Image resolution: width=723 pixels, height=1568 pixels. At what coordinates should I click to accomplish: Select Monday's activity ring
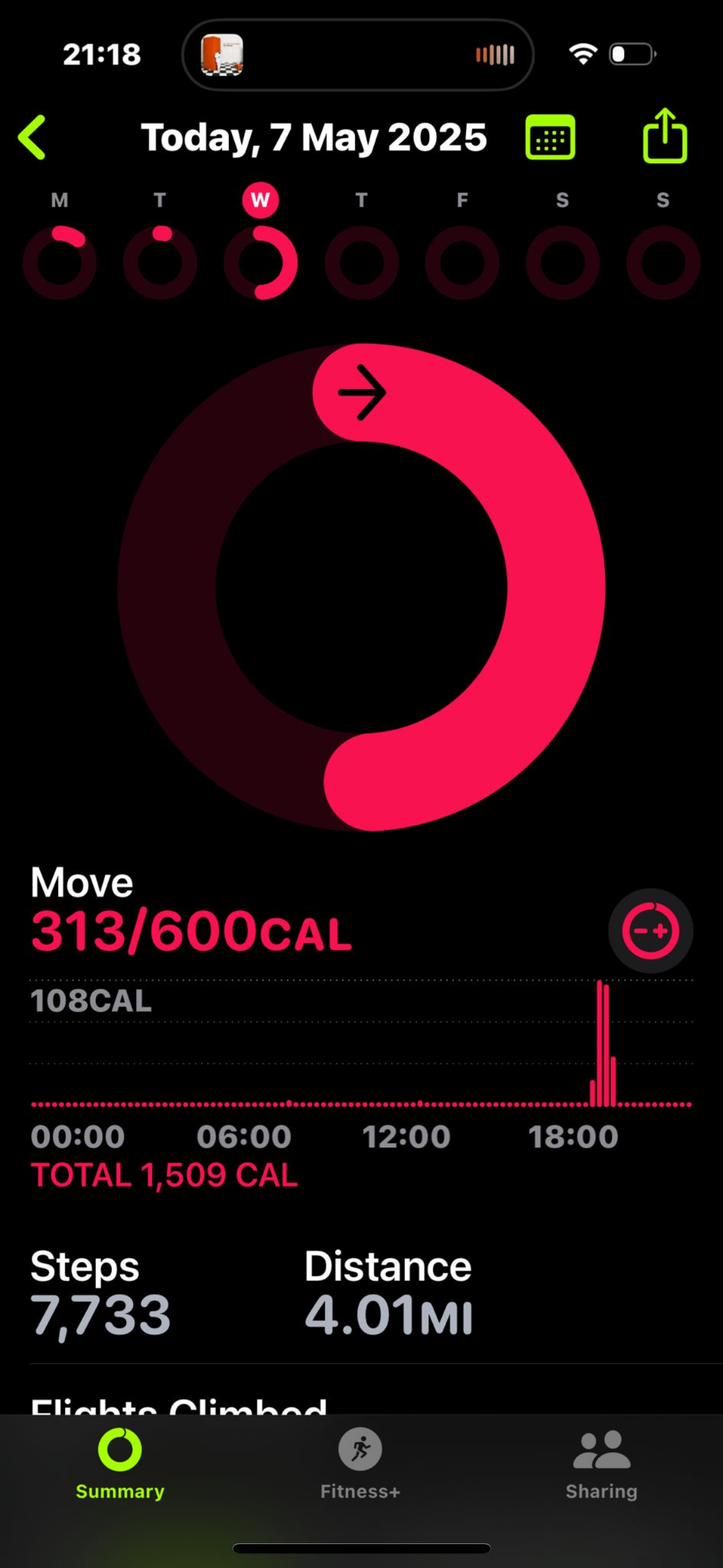(59, 263)
